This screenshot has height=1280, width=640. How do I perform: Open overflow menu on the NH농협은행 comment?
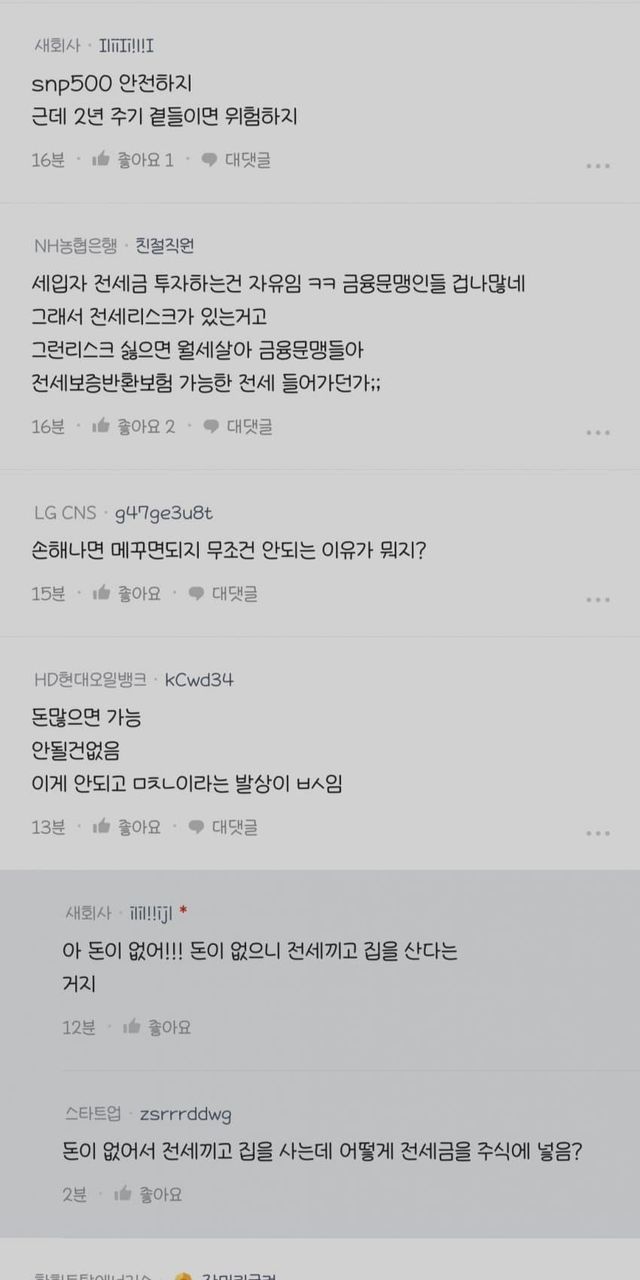coord(598,433)
